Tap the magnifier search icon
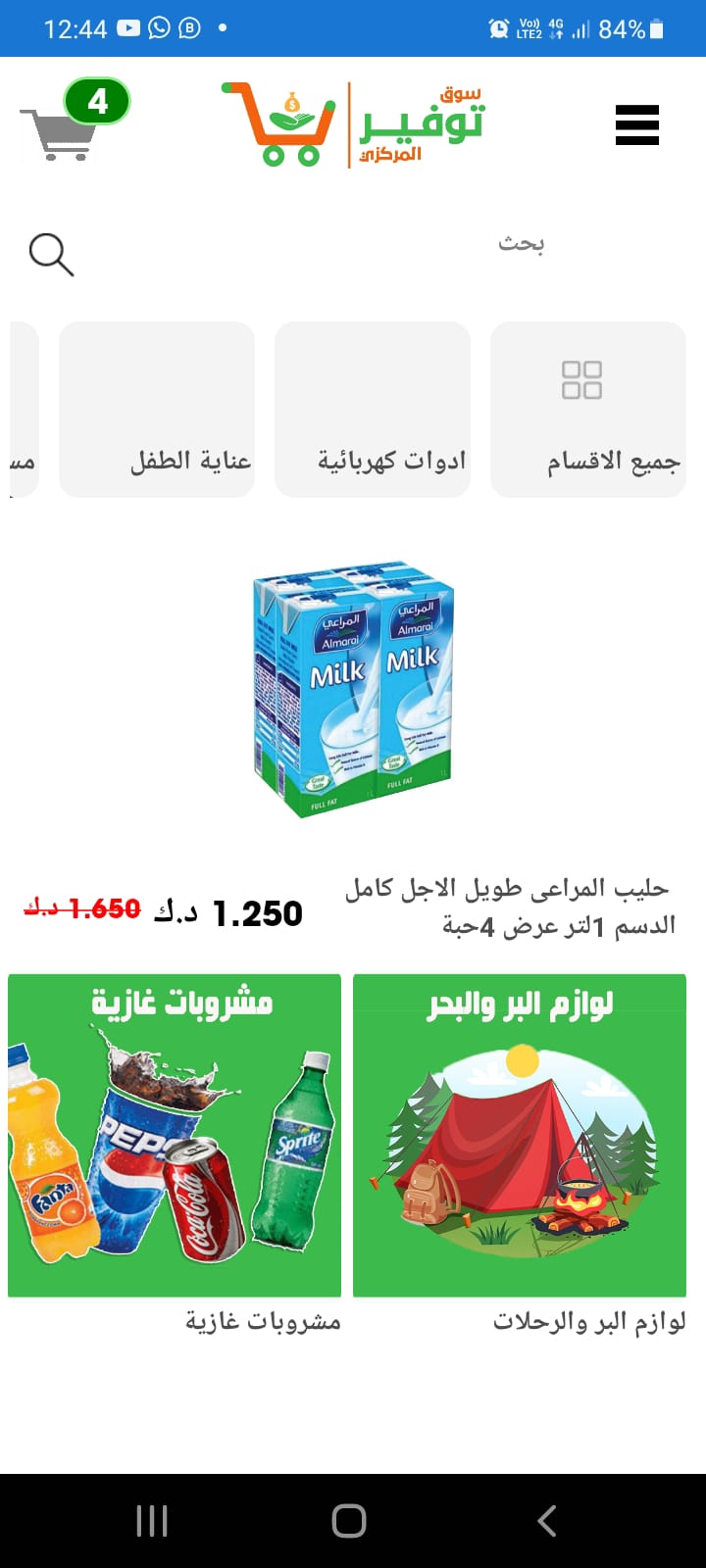The width and height of the screenshot is (706, 1568). tap(51, 255)
